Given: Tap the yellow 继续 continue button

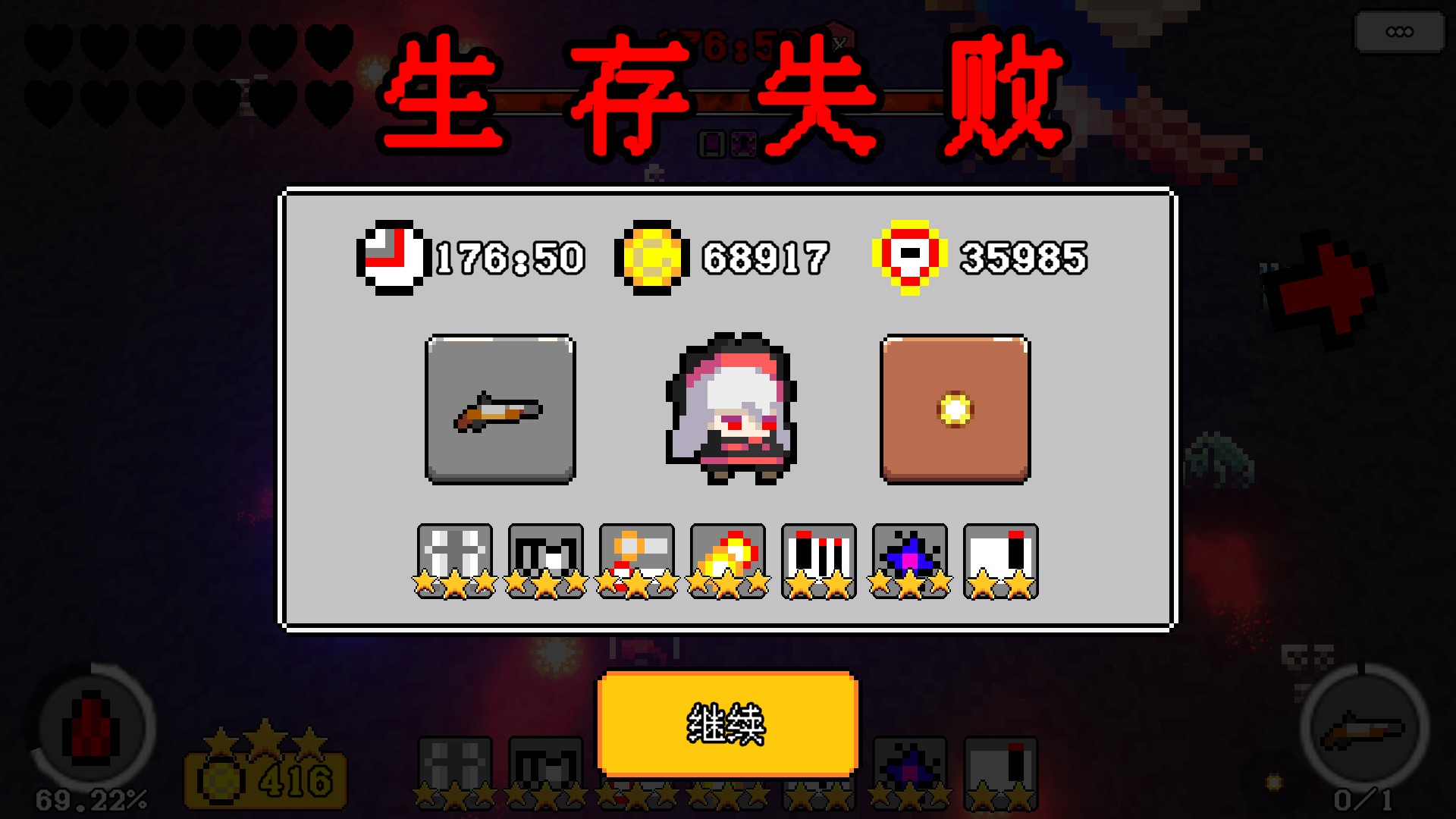Looking at the screenshot, I should [727, 723].
